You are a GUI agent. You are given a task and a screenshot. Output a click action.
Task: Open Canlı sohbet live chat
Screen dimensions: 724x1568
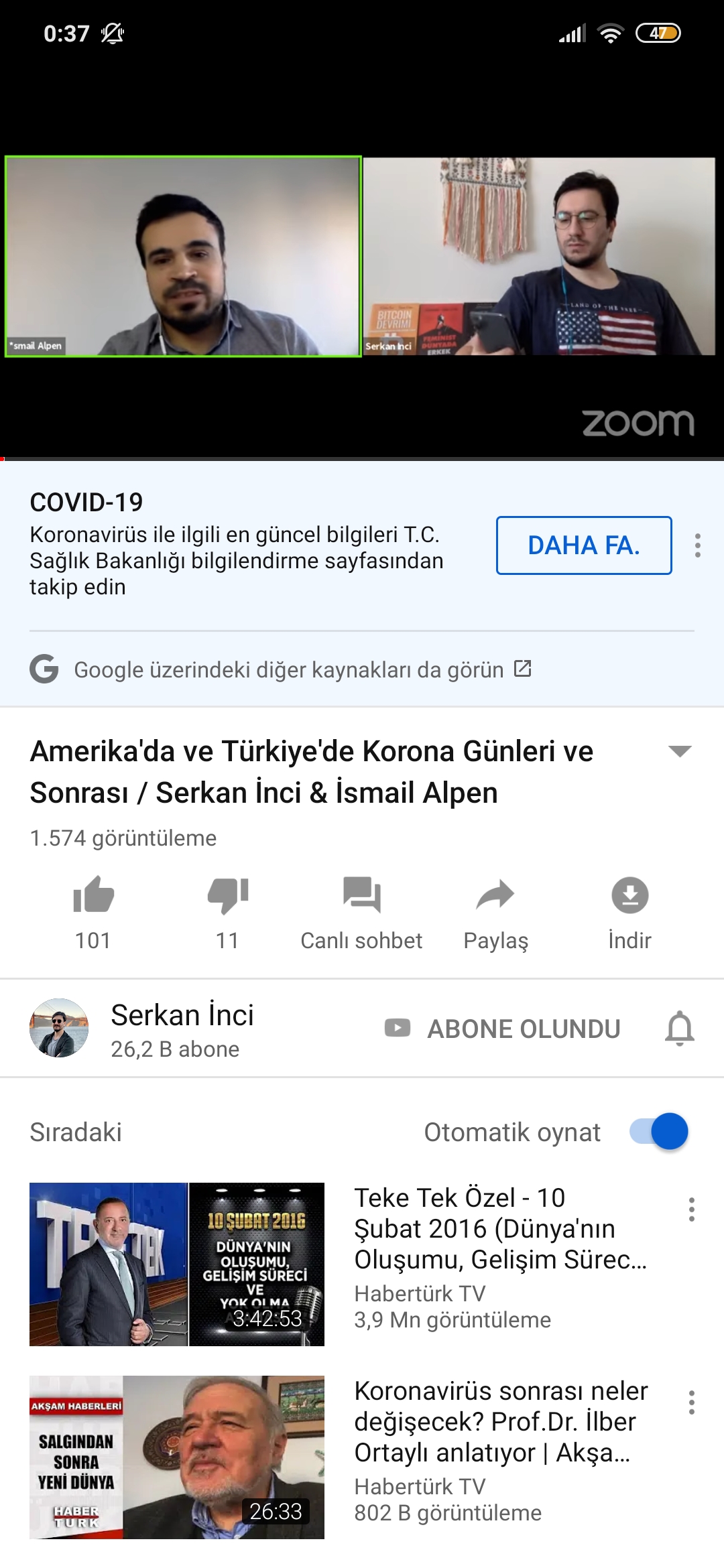coord(361,911)
